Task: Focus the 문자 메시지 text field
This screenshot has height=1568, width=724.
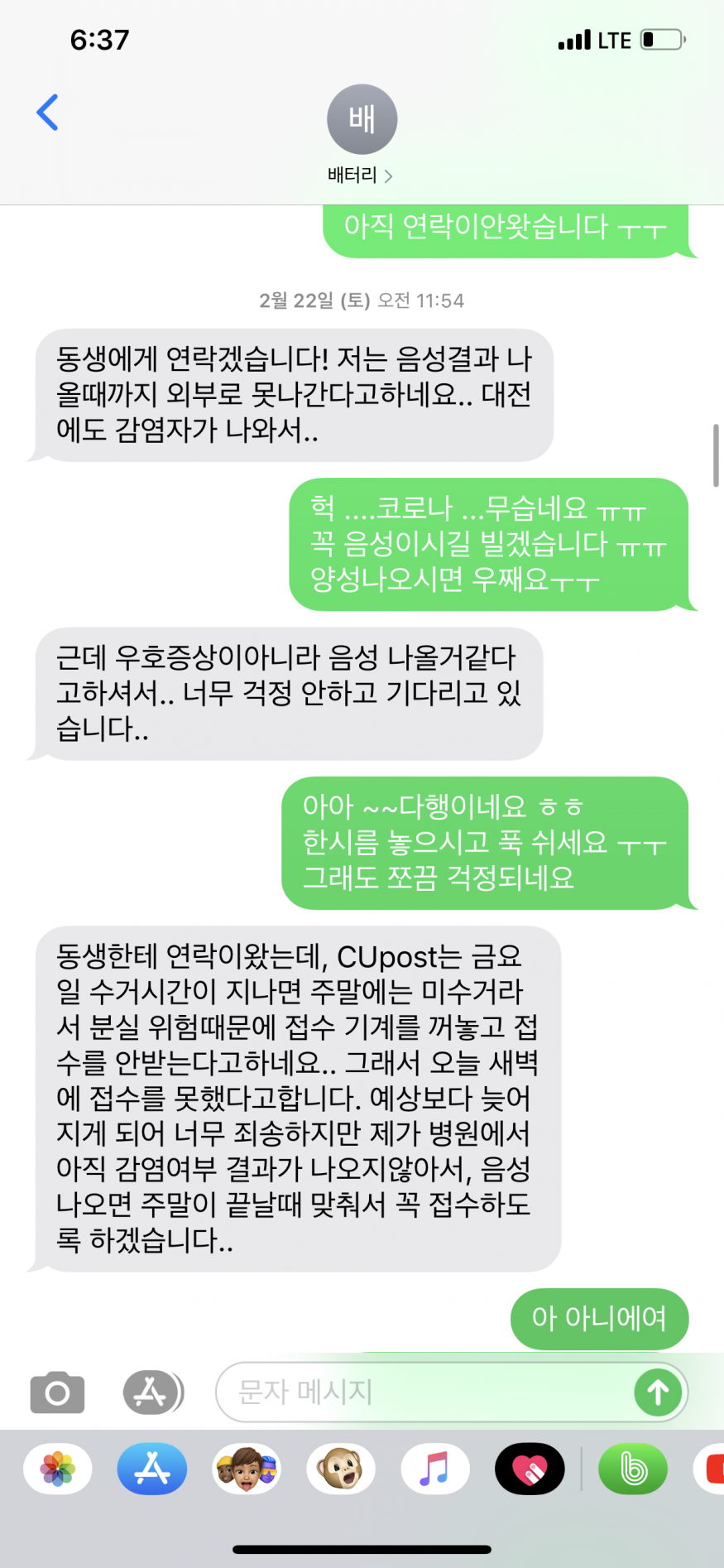Action: pyautogui.click(x=422, y=1392)
